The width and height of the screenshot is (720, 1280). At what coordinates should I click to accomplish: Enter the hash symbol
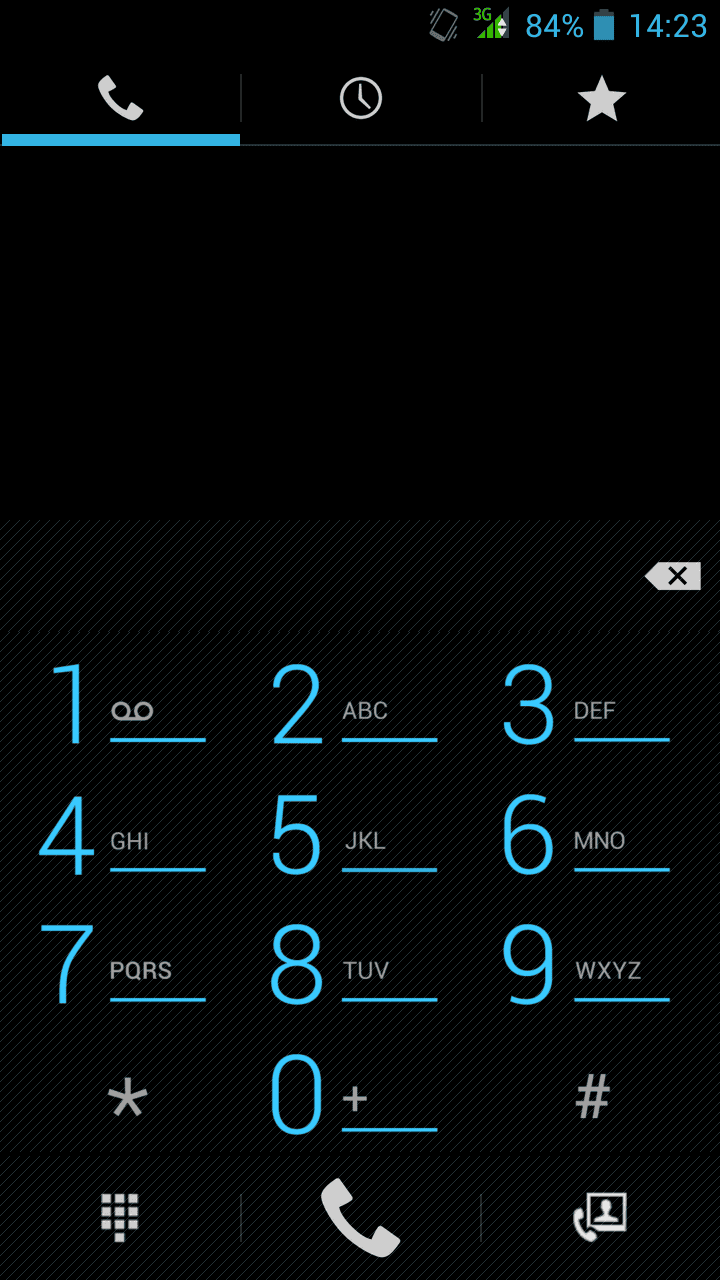point(592,1096)
